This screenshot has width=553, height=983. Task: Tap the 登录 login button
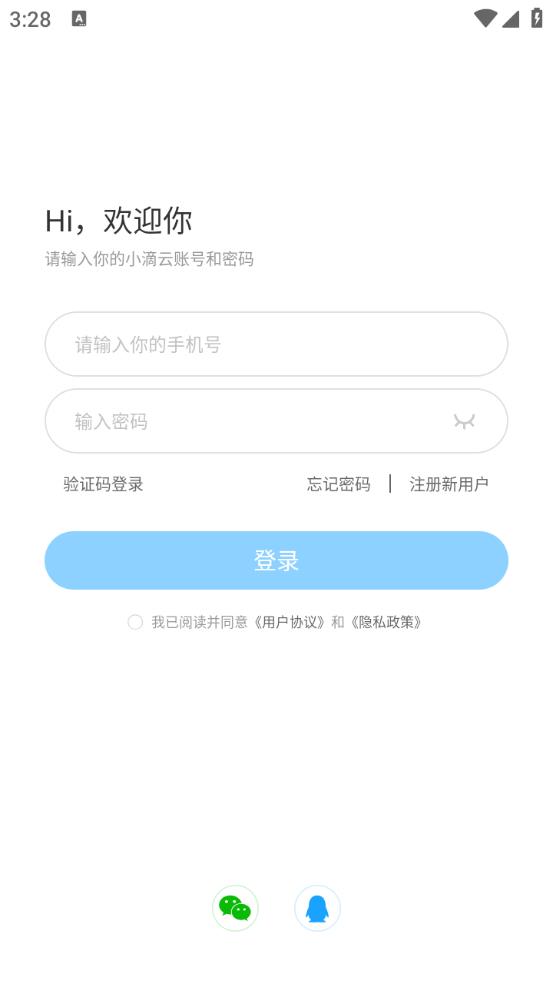(x=276, y=560)
